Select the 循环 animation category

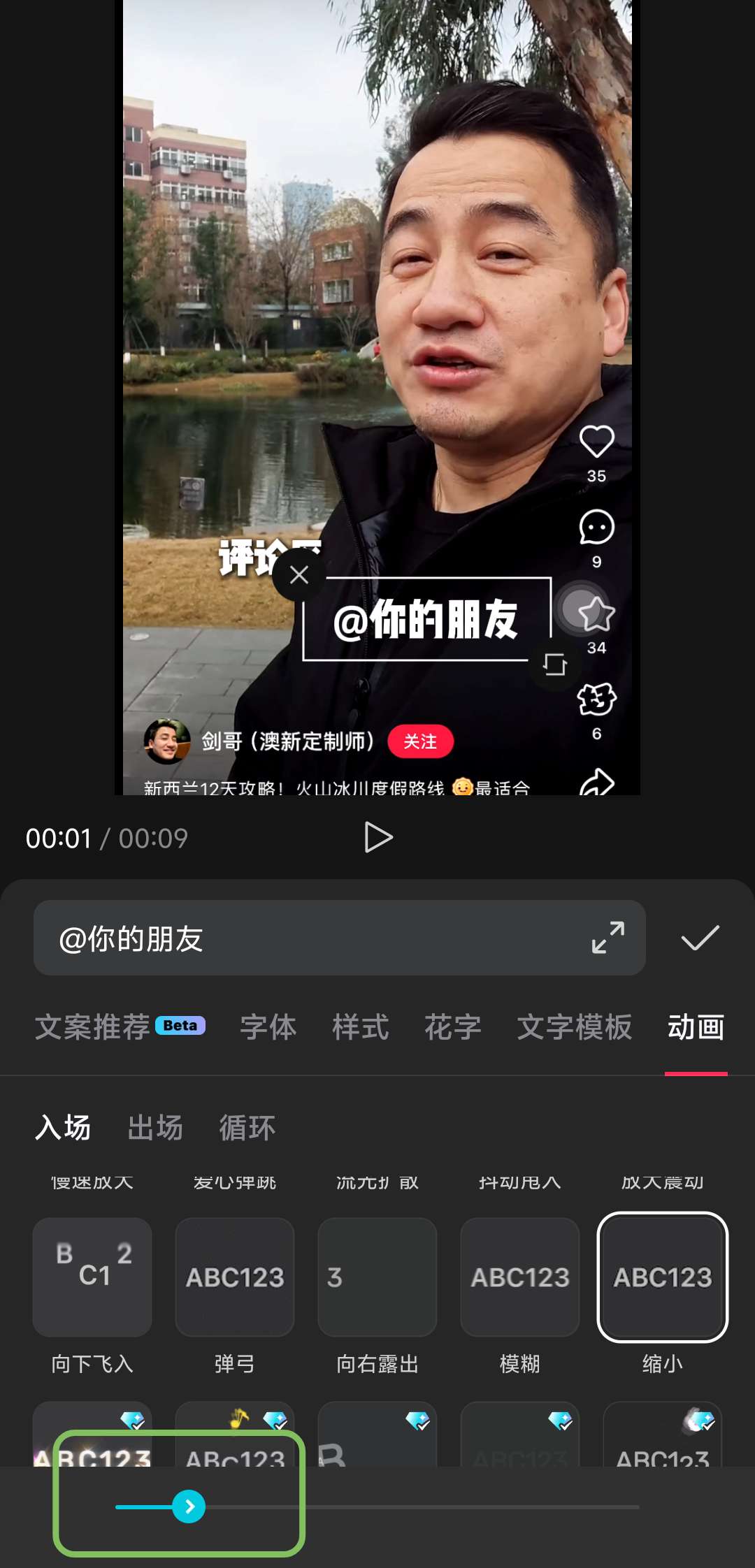(247, 1127)
